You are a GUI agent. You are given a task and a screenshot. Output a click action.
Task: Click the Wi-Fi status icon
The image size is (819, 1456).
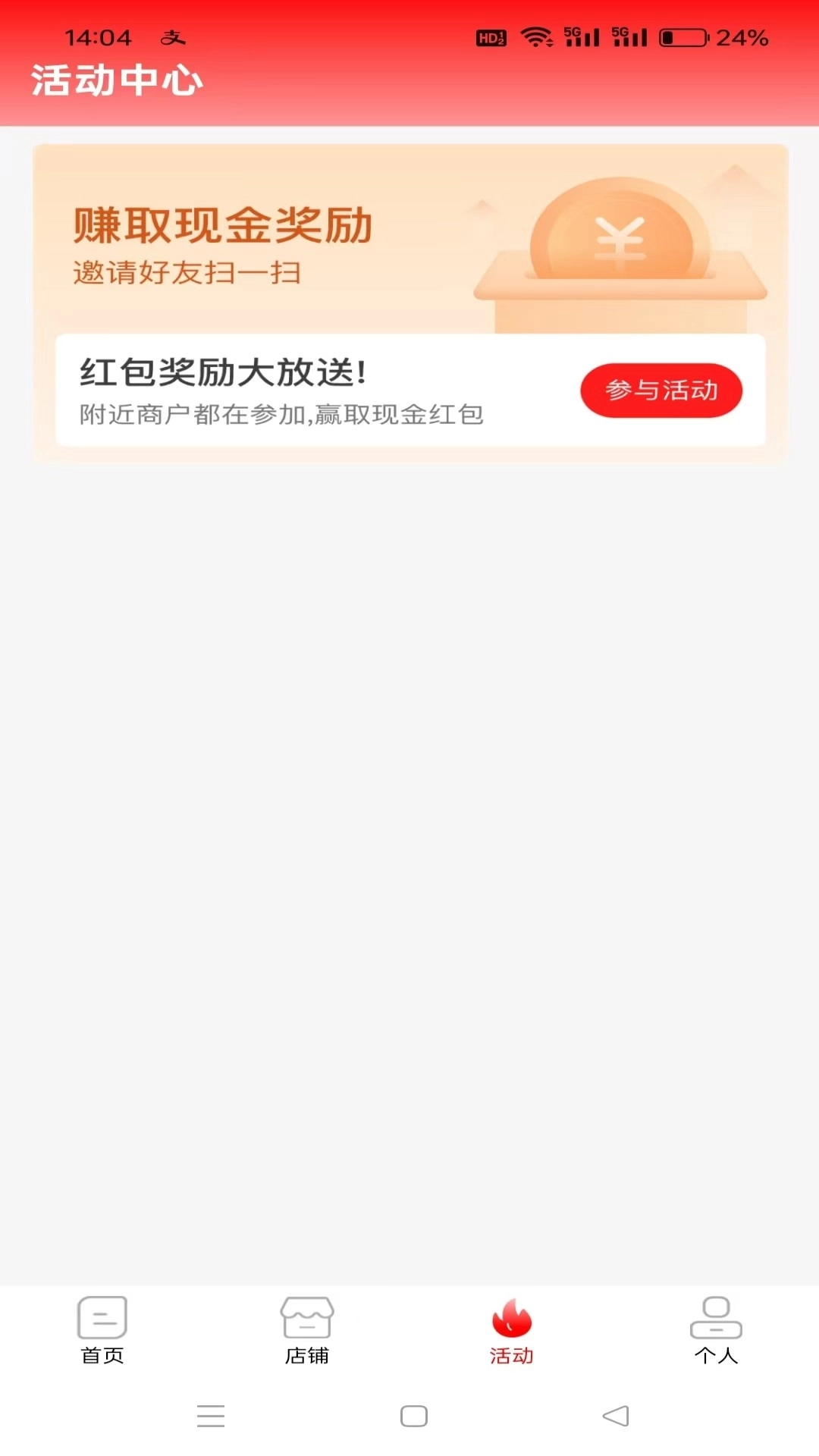(540, 36)
